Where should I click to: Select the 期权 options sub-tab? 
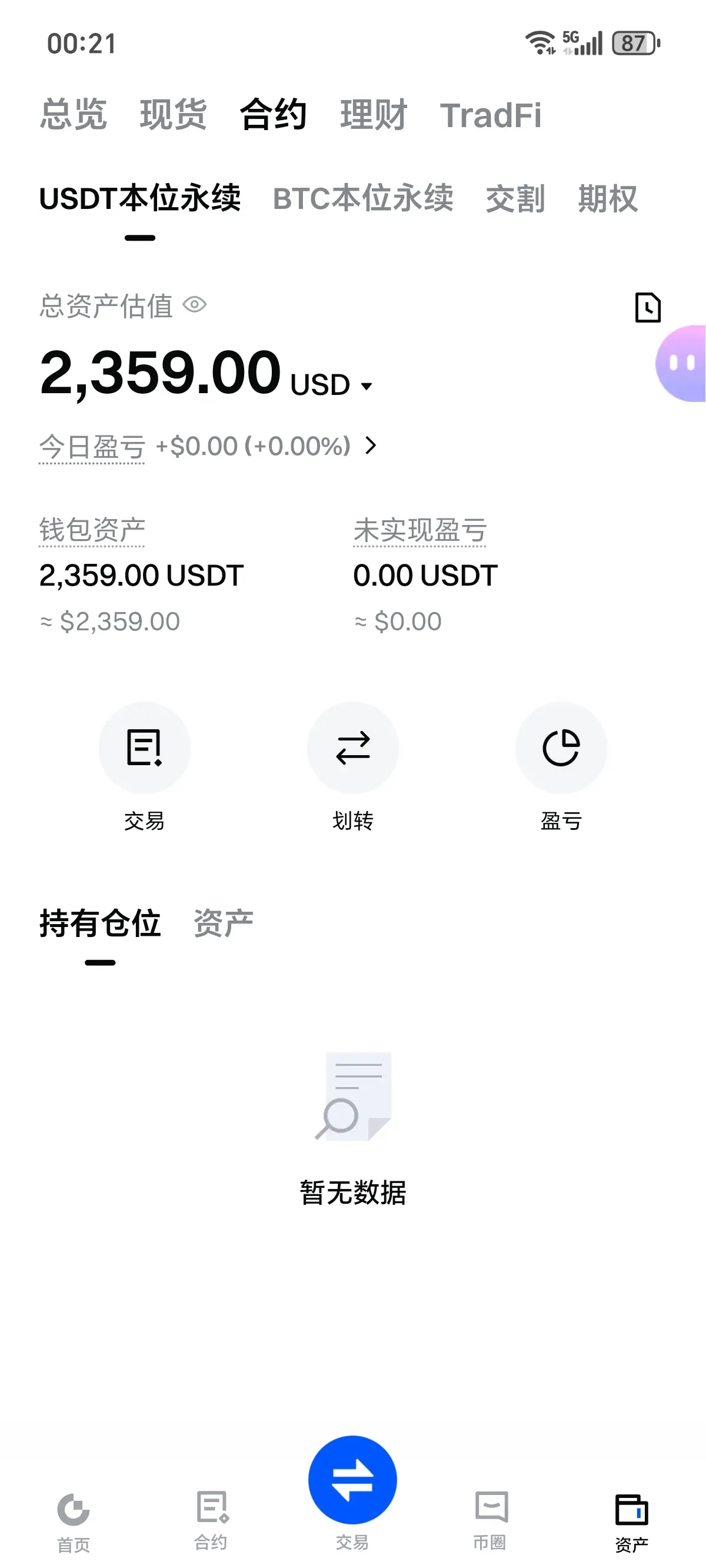click(607, 199)
